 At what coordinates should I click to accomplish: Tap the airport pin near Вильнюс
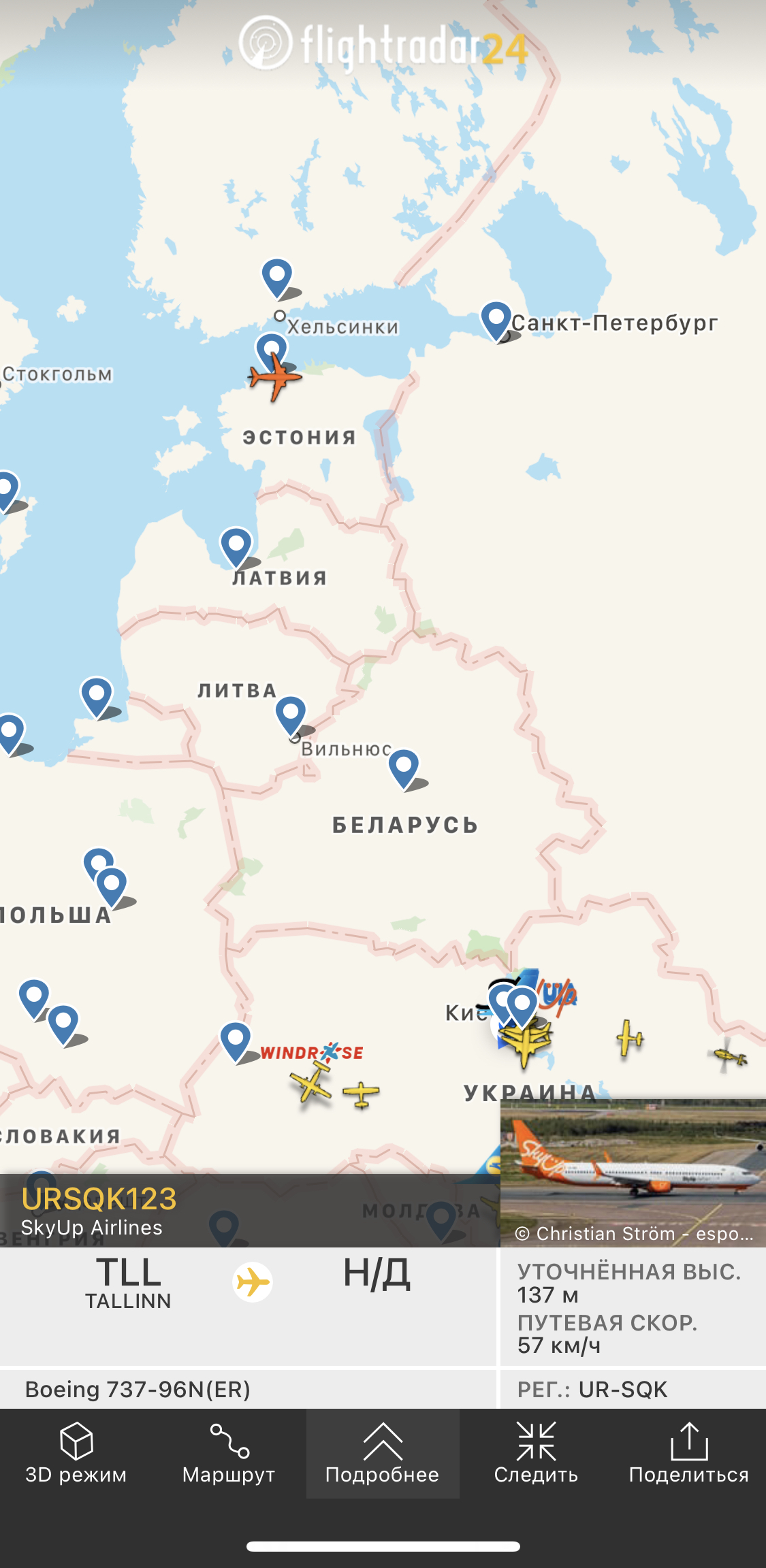point(291,713)
